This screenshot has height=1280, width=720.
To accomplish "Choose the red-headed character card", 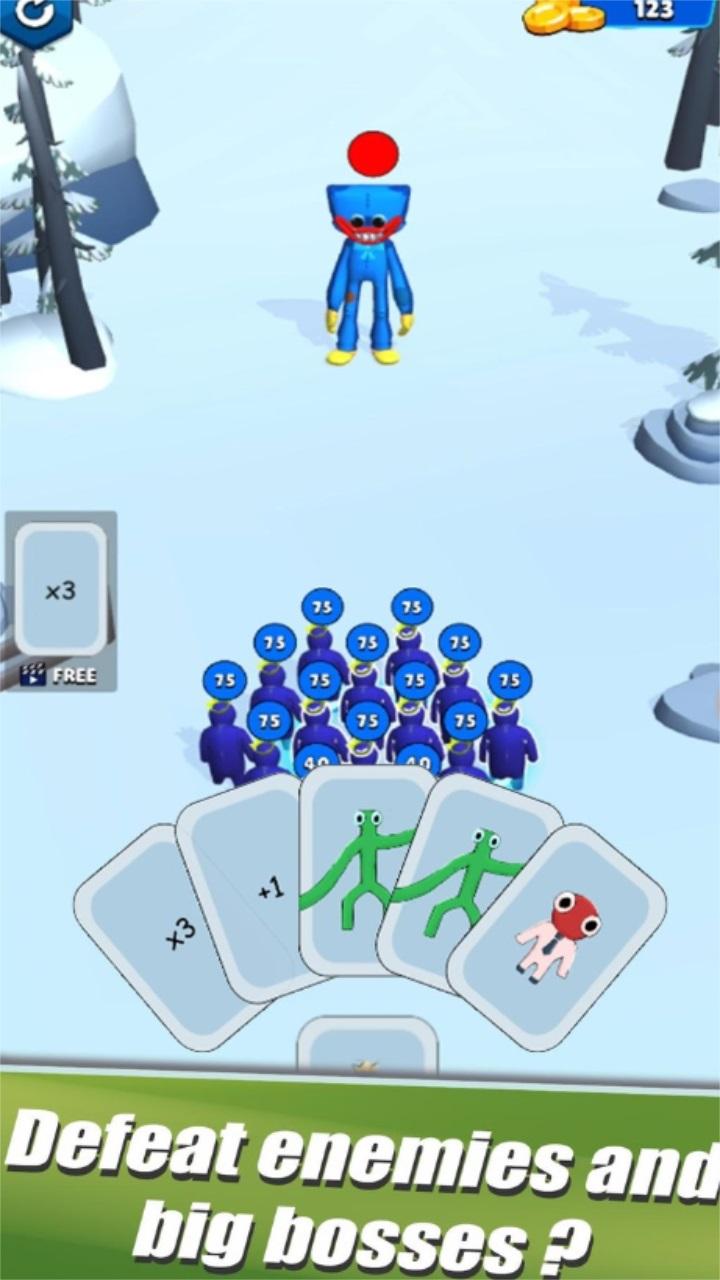I will pyautogui.click(x=560, y=935).
